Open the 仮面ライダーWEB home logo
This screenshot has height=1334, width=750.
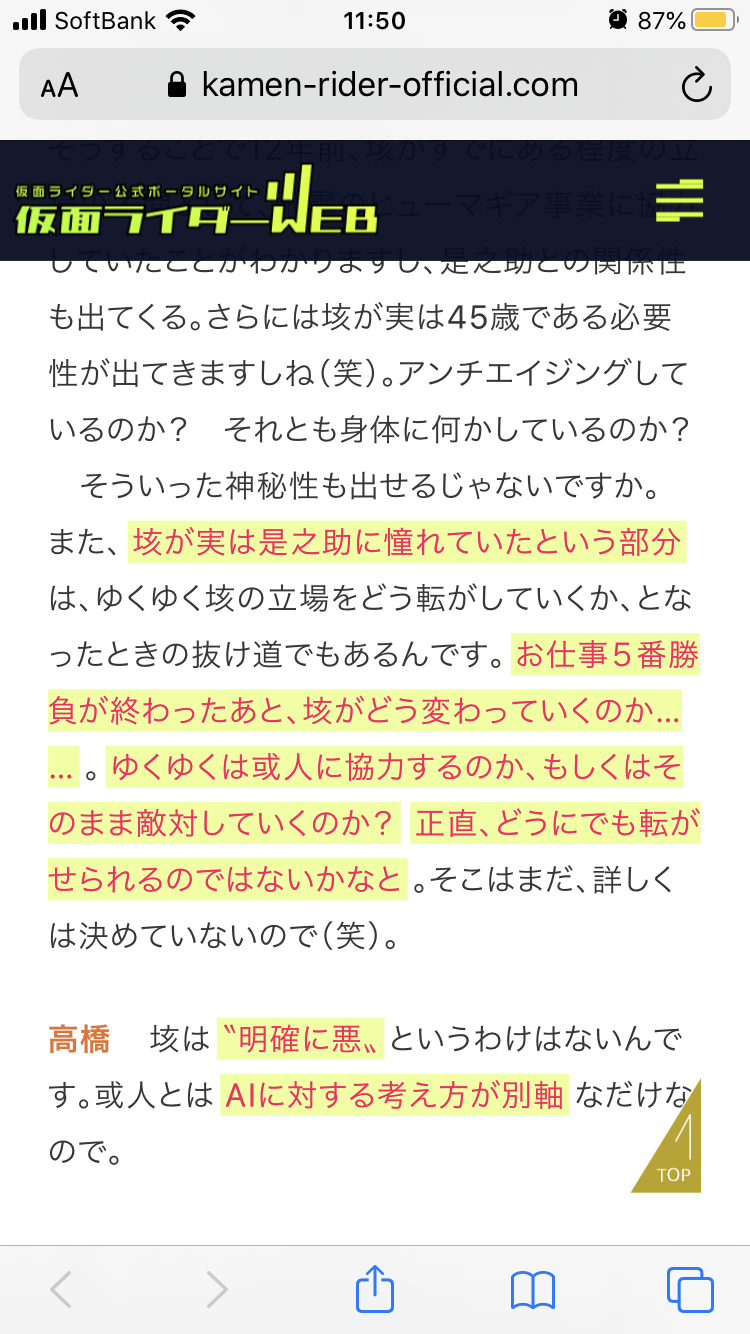point(197,205)
